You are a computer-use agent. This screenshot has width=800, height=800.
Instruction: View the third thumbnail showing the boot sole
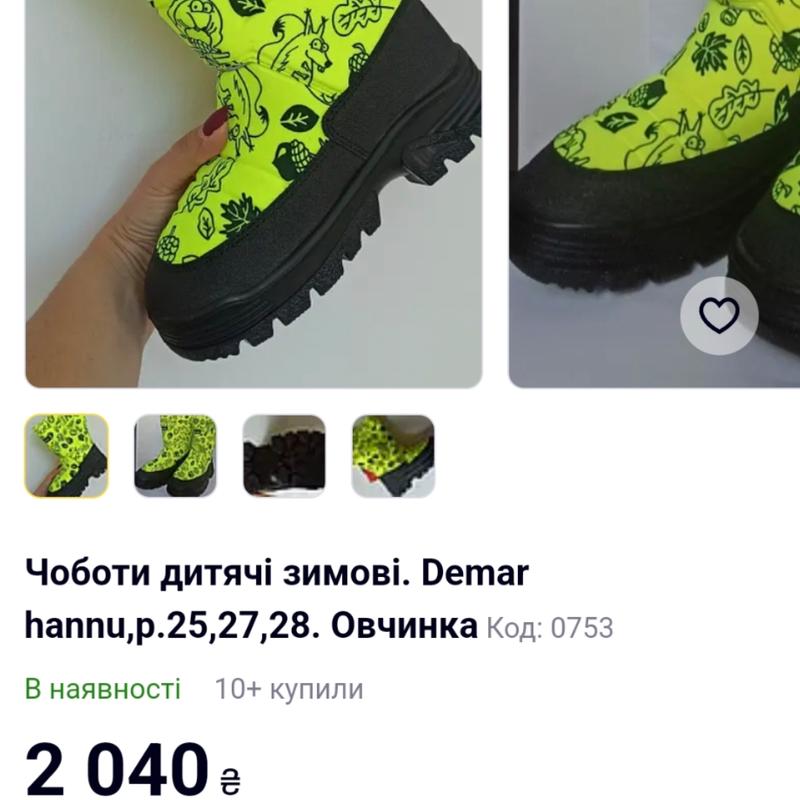(x=284, y=456)
